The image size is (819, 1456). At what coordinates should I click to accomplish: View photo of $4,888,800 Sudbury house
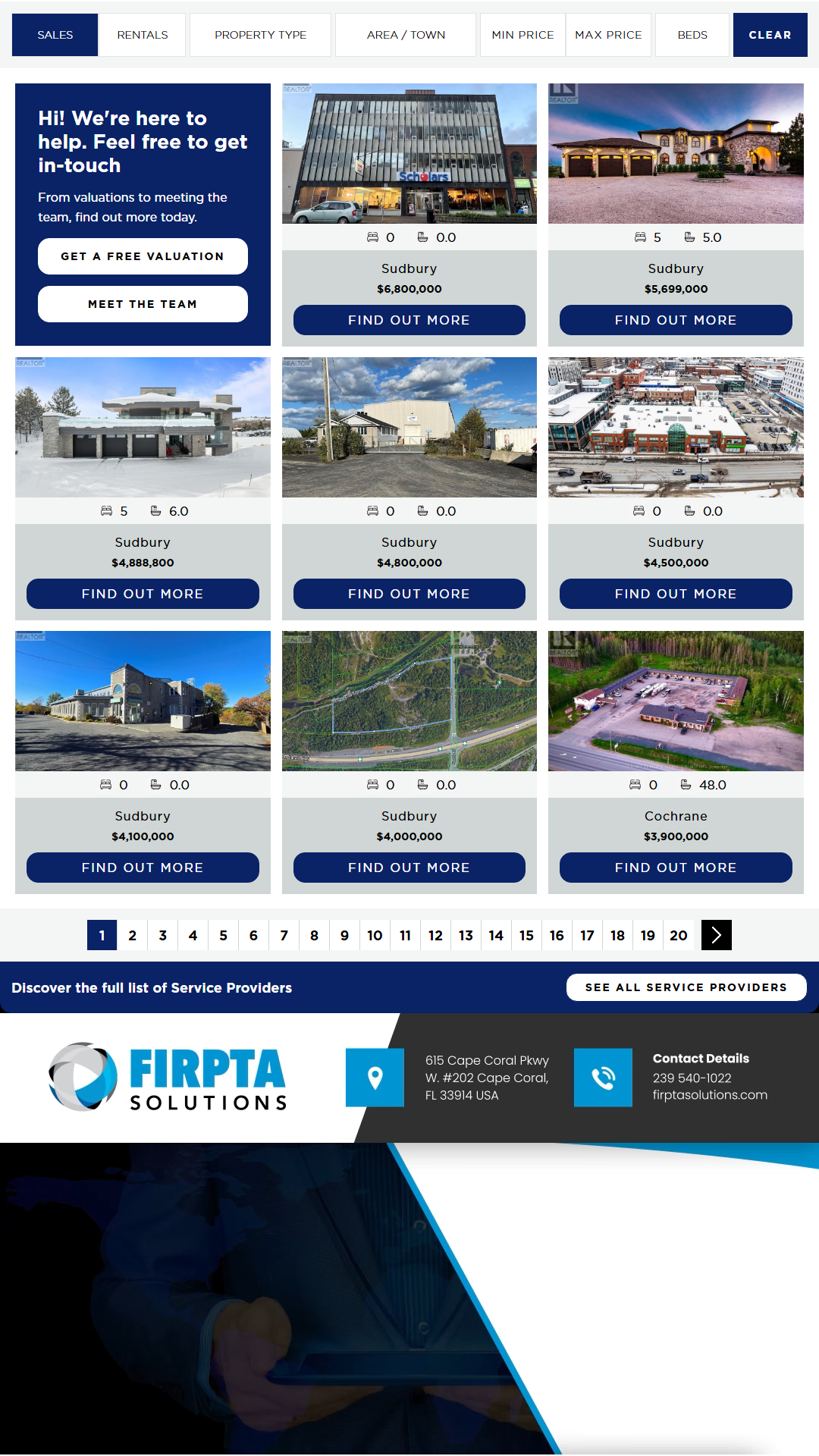[143, 427]
